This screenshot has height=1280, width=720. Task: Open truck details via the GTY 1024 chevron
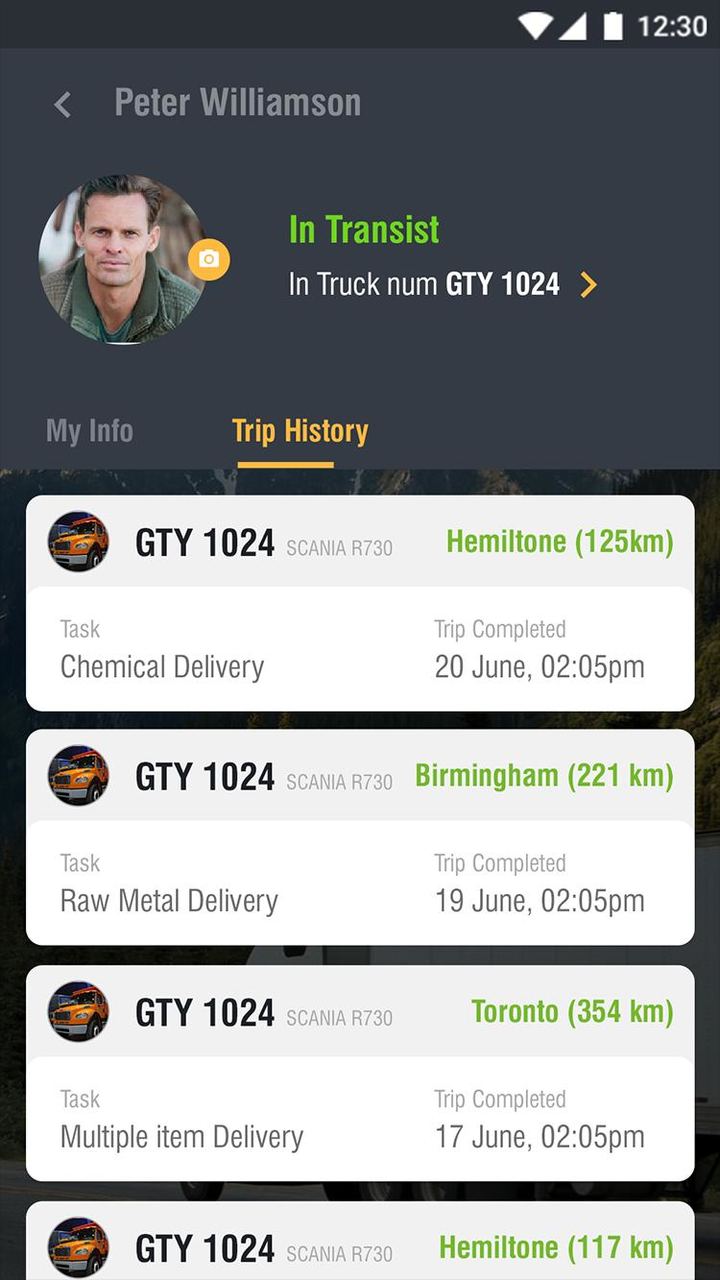(x=589, y=285)
